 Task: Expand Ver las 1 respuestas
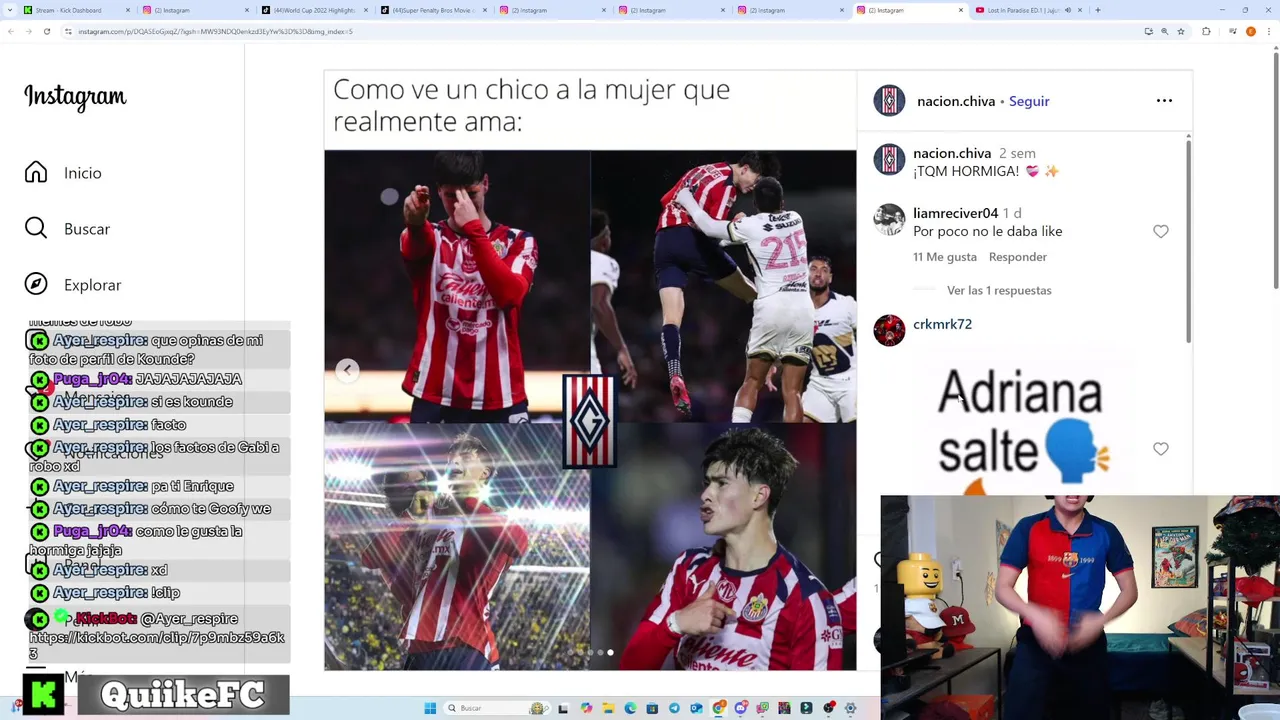tap(998, 290)
